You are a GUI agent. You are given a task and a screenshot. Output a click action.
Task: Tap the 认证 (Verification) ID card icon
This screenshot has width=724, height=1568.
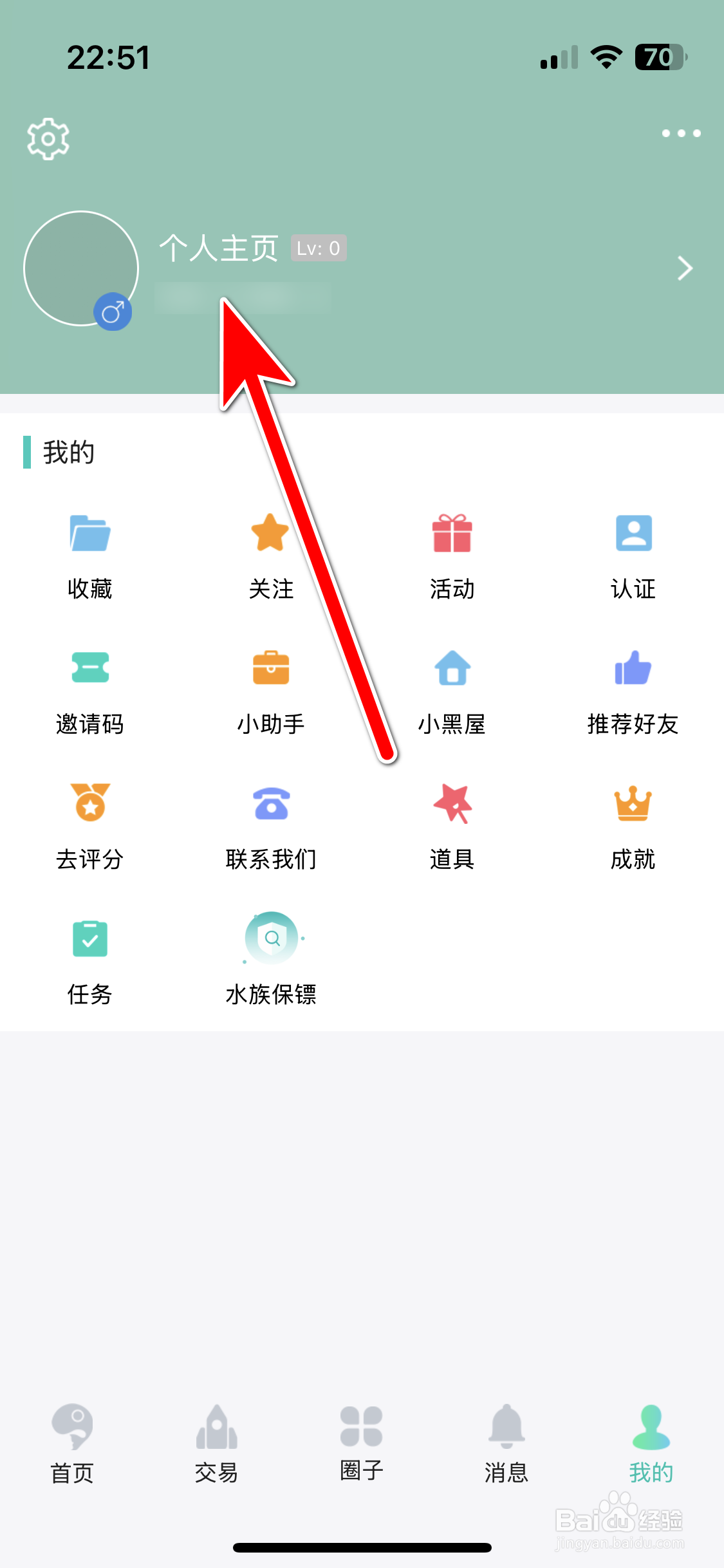pos(633,534)
